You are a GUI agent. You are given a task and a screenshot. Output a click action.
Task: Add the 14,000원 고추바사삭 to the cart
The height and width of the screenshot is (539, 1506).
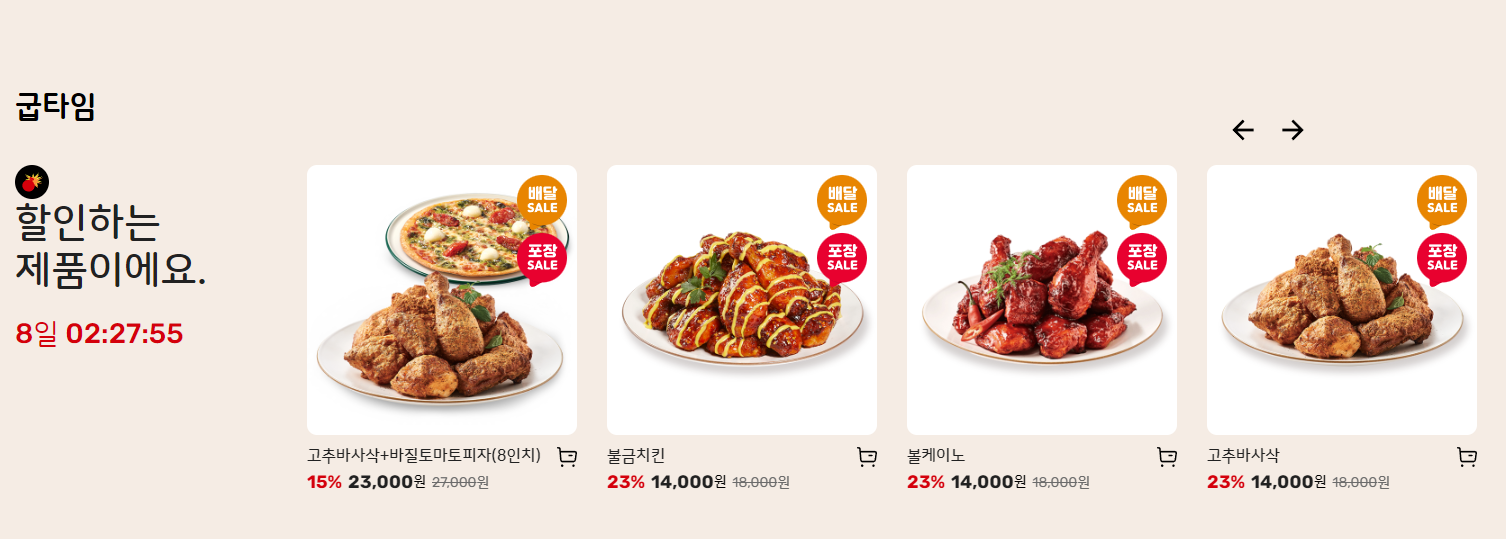1467,457
